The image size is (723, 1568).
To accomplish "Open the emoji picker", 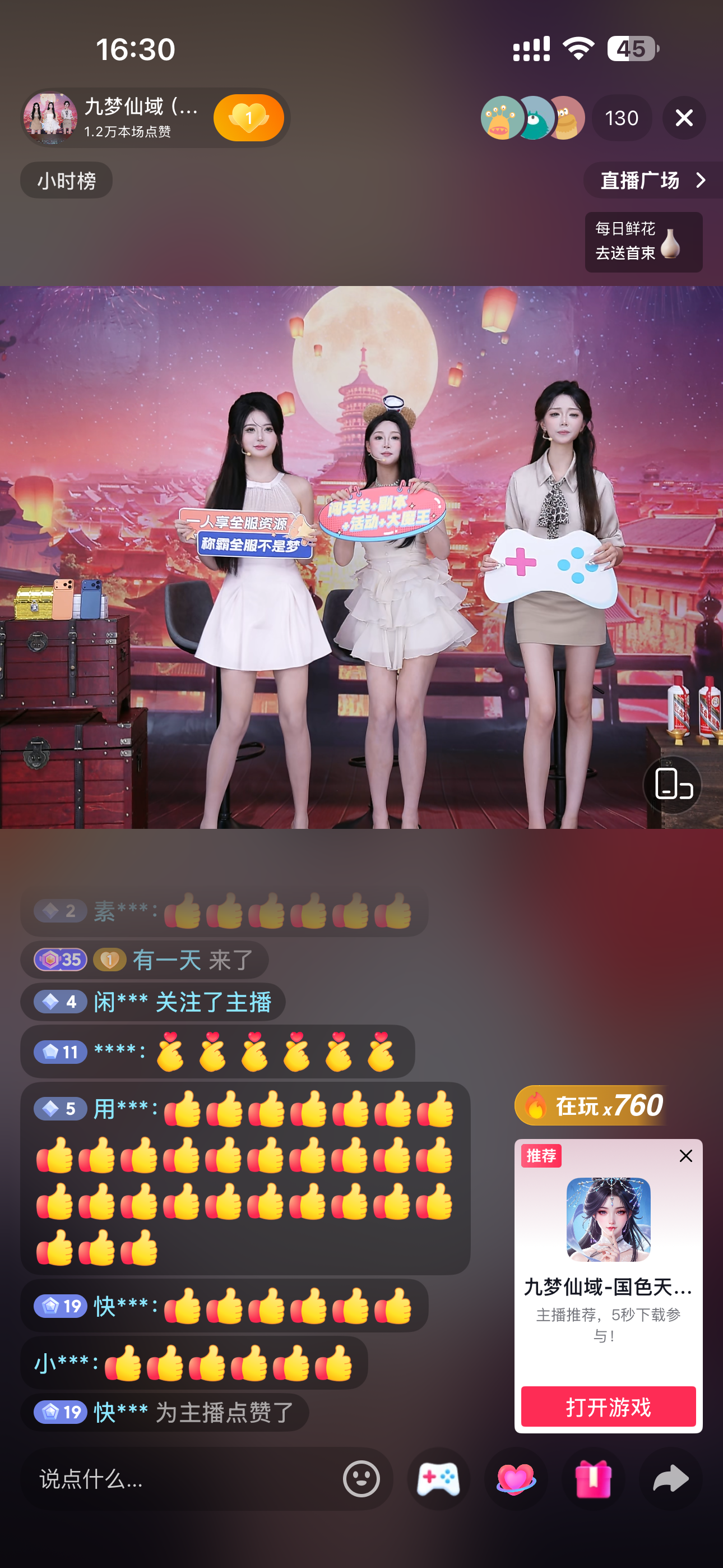I will tap(361, 1478).
